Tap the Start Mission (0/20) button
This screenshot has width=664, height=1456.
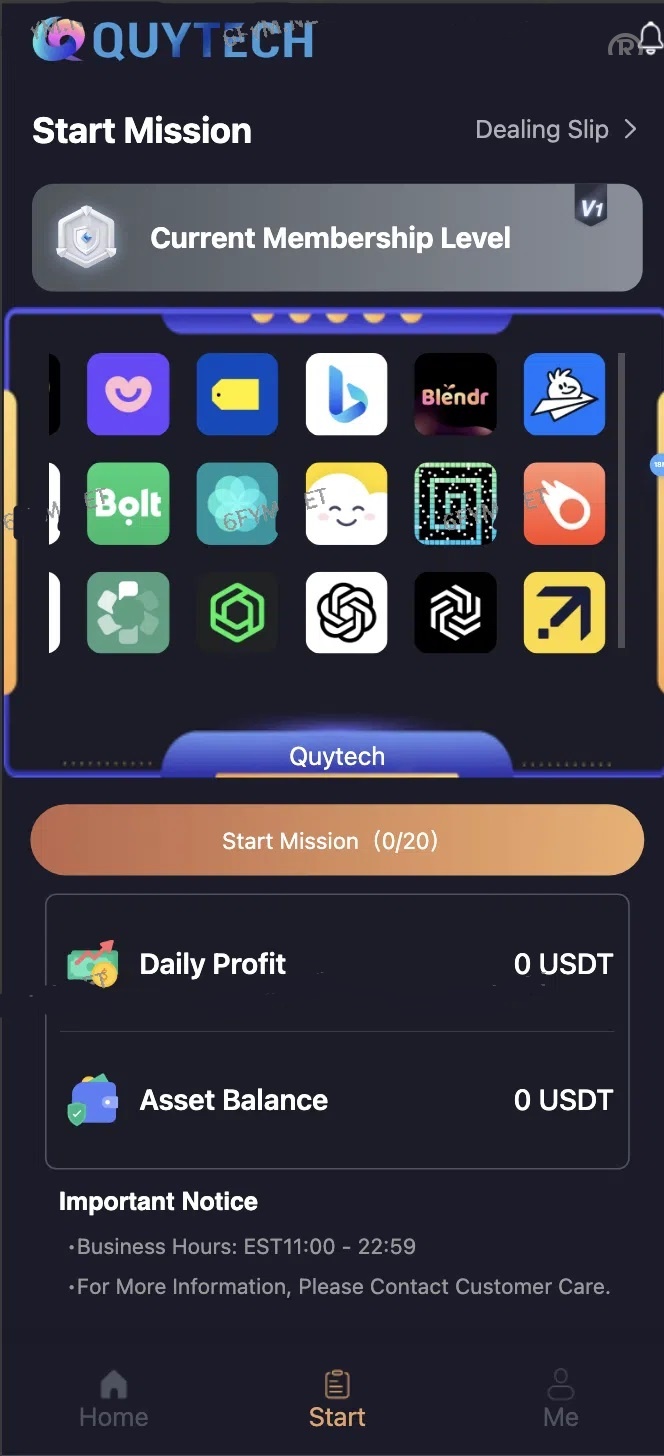(x=337, y=841)
